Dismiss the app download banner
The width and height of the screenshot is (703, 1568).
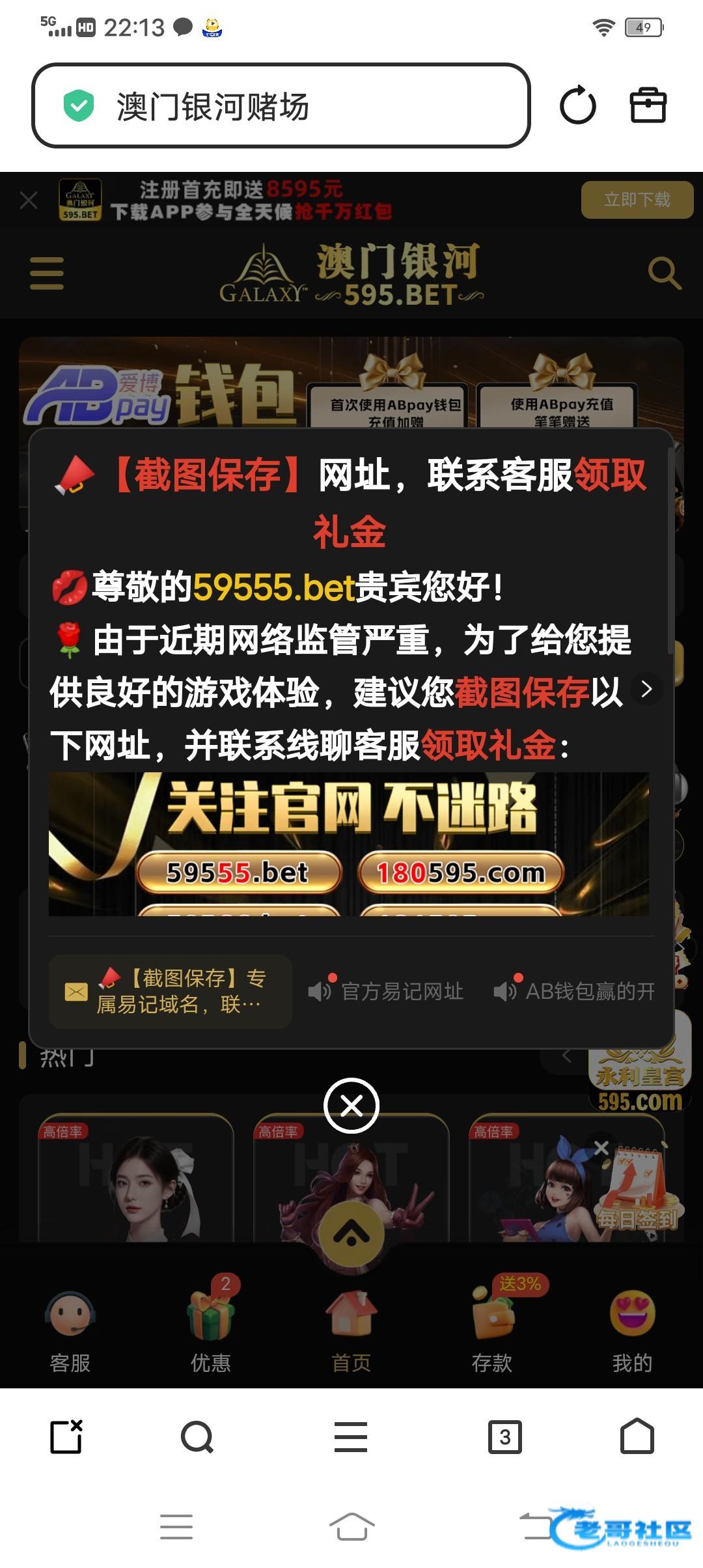coord(29,200)
